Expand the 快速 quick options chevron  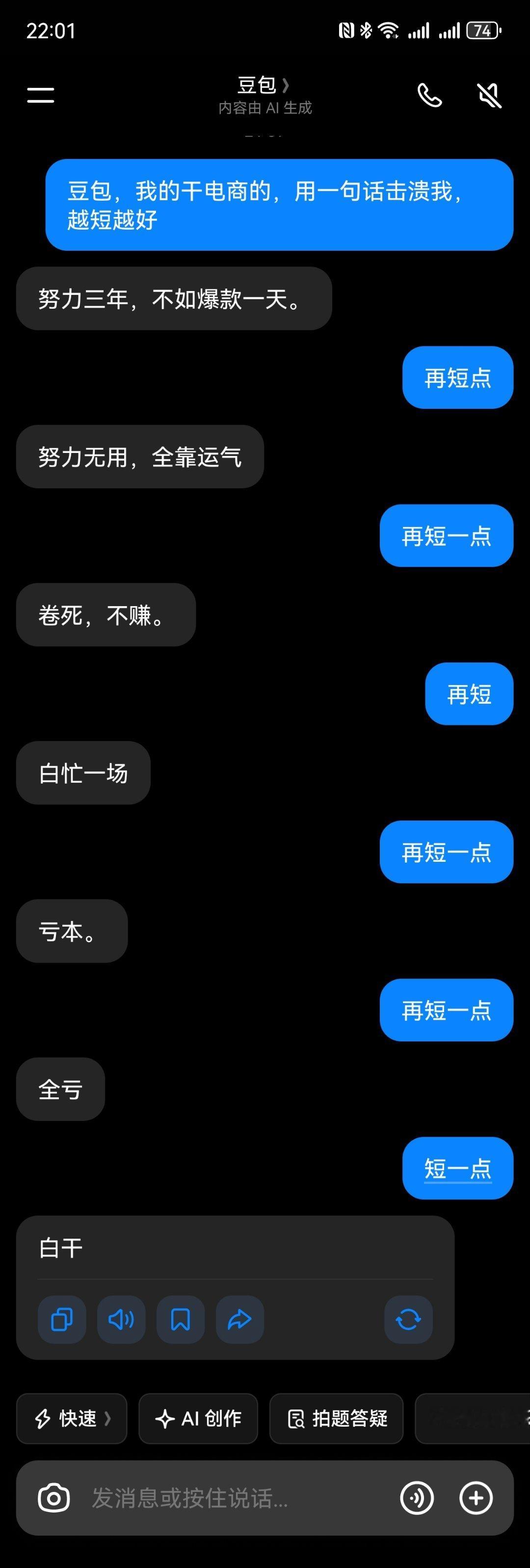109,1419
